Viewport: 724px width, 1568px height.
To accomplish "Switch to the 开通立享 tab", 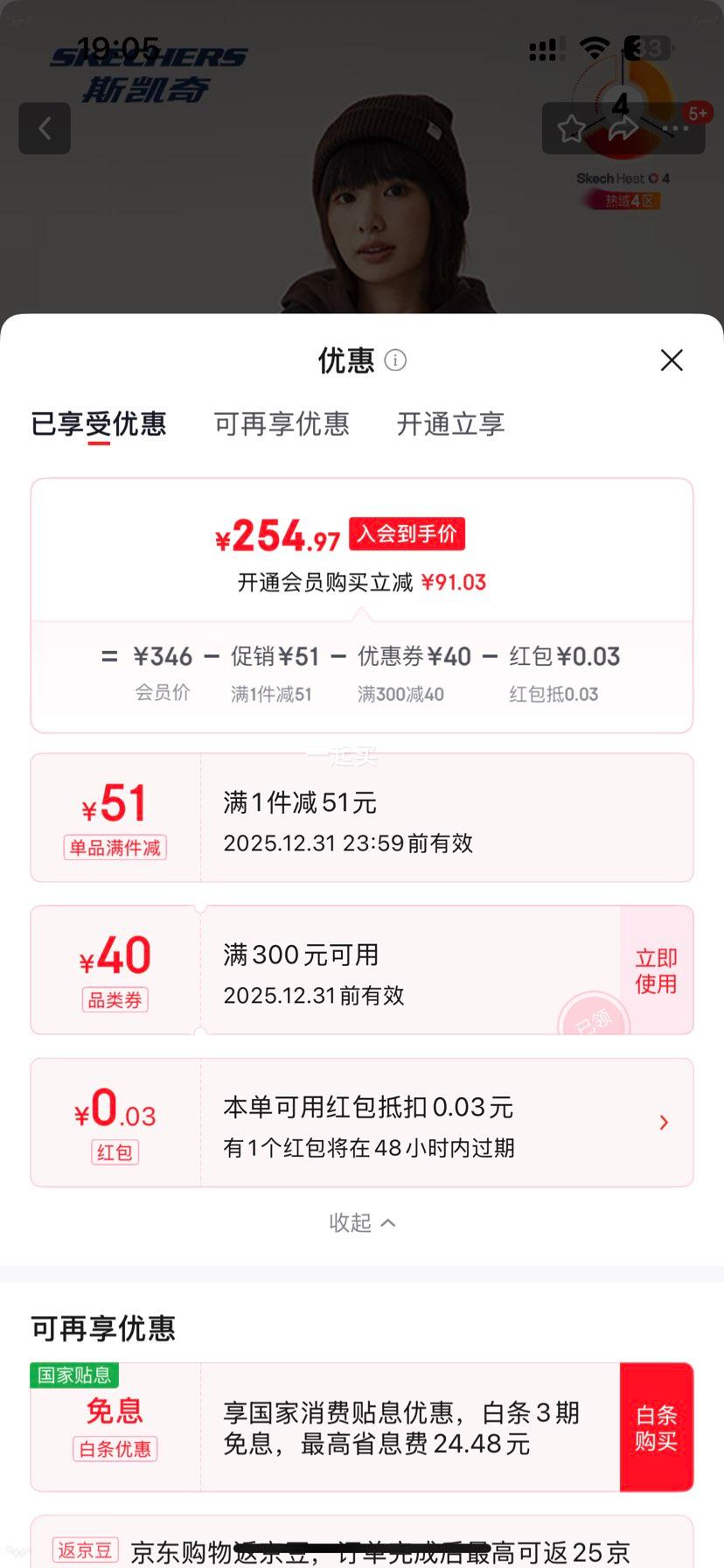I will tap(449, 424).
